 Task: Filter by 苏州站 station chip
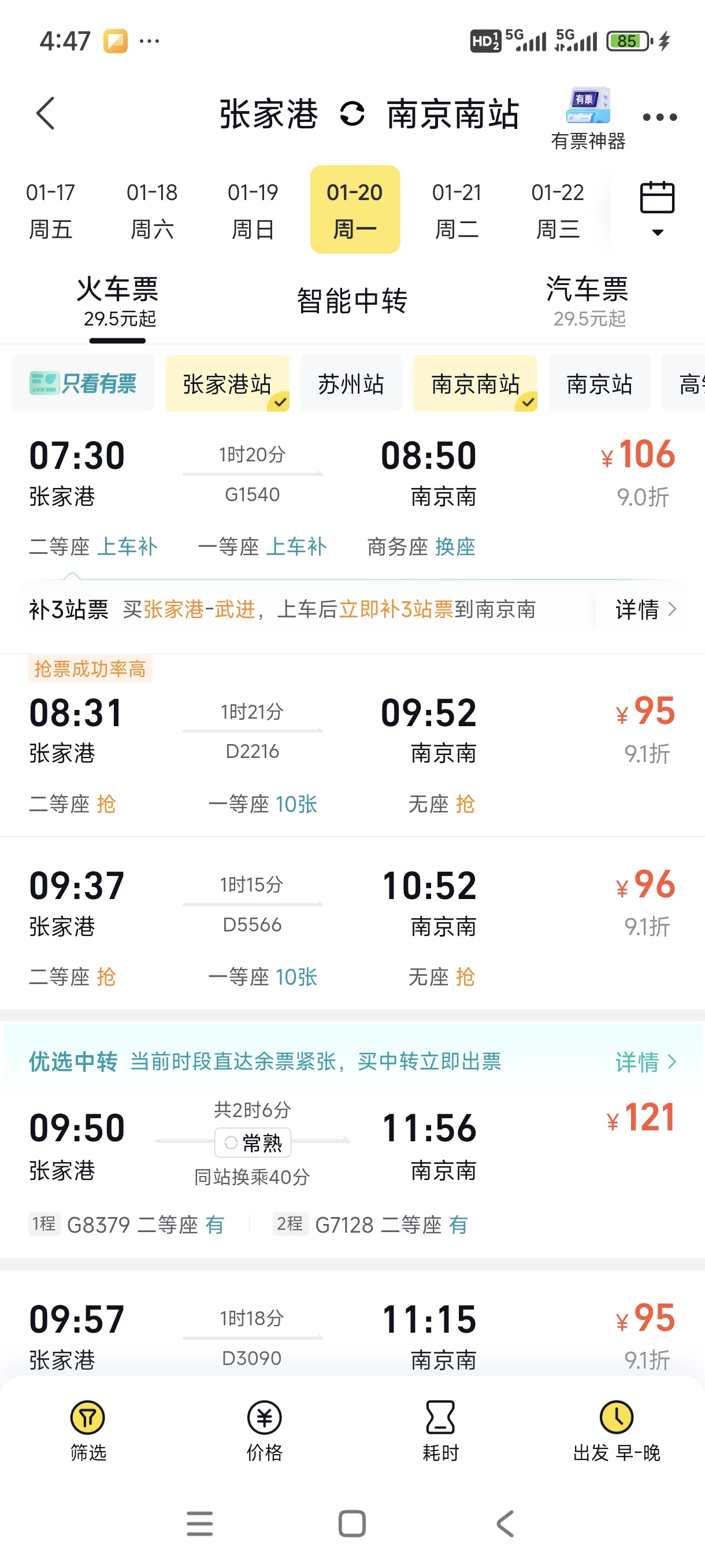coord(351,383)
